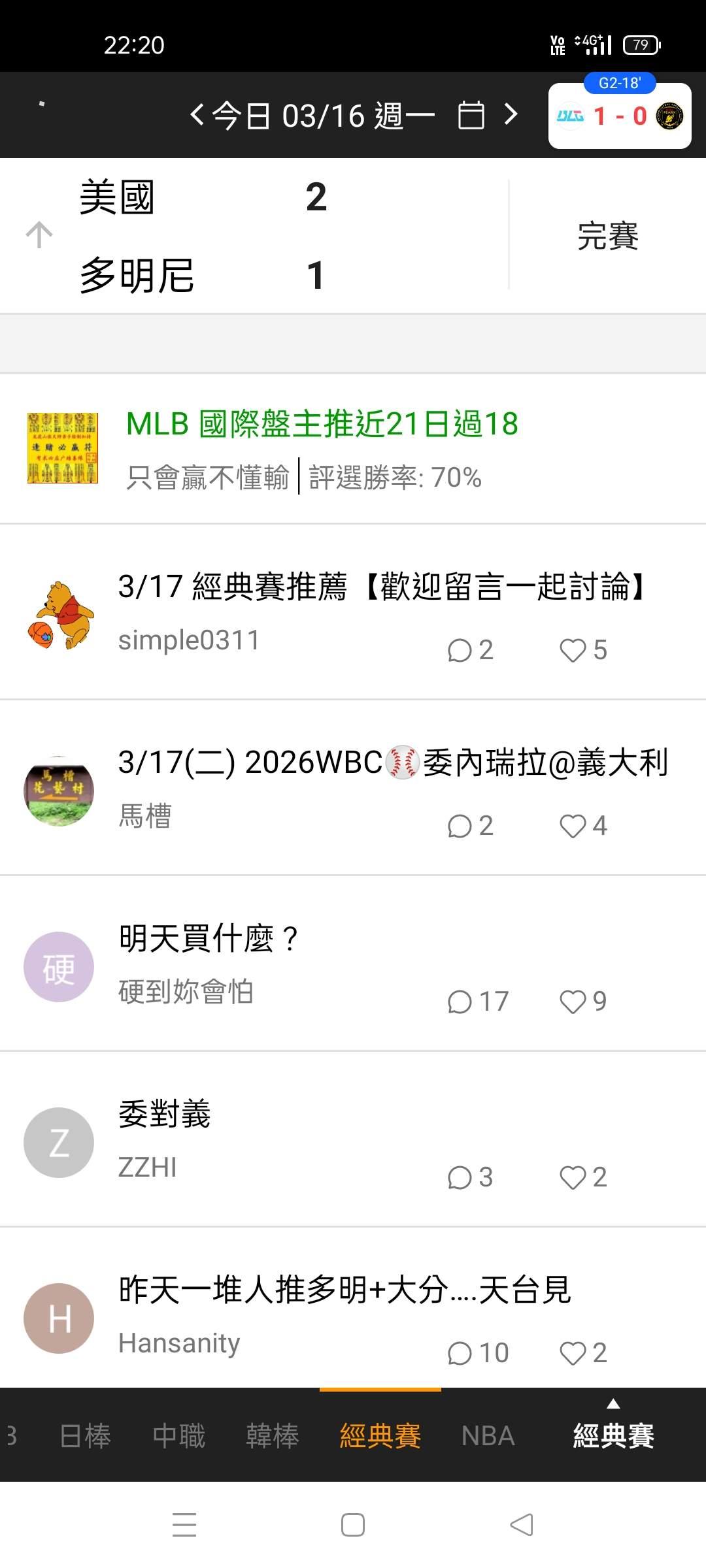Go to the next day's schedule
This screenshot has width=706, height=1568.
coord(511,115)
